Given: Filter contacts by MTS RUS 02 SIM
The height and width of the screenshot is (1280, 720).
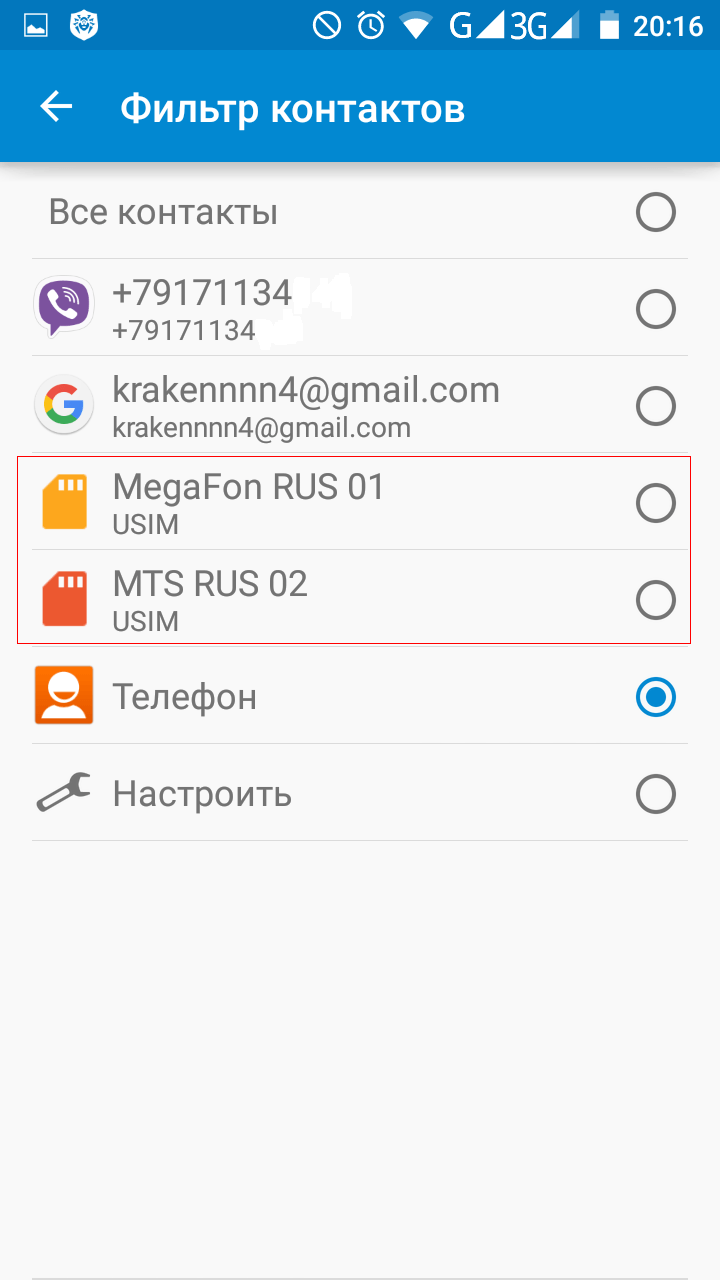Looking at the screenshot, I should pos(360,598).
